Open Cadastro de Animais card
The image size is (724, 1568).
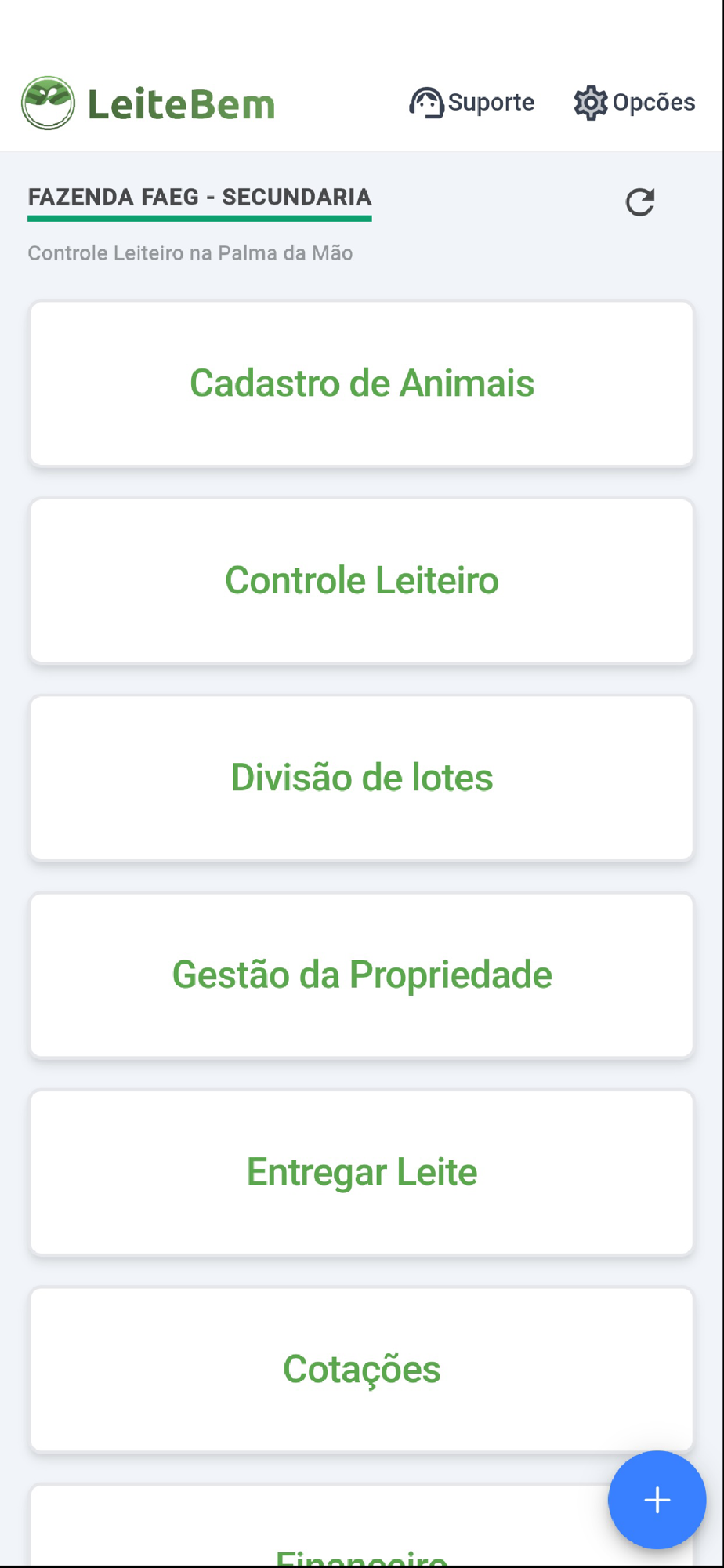tap(361, 383)
